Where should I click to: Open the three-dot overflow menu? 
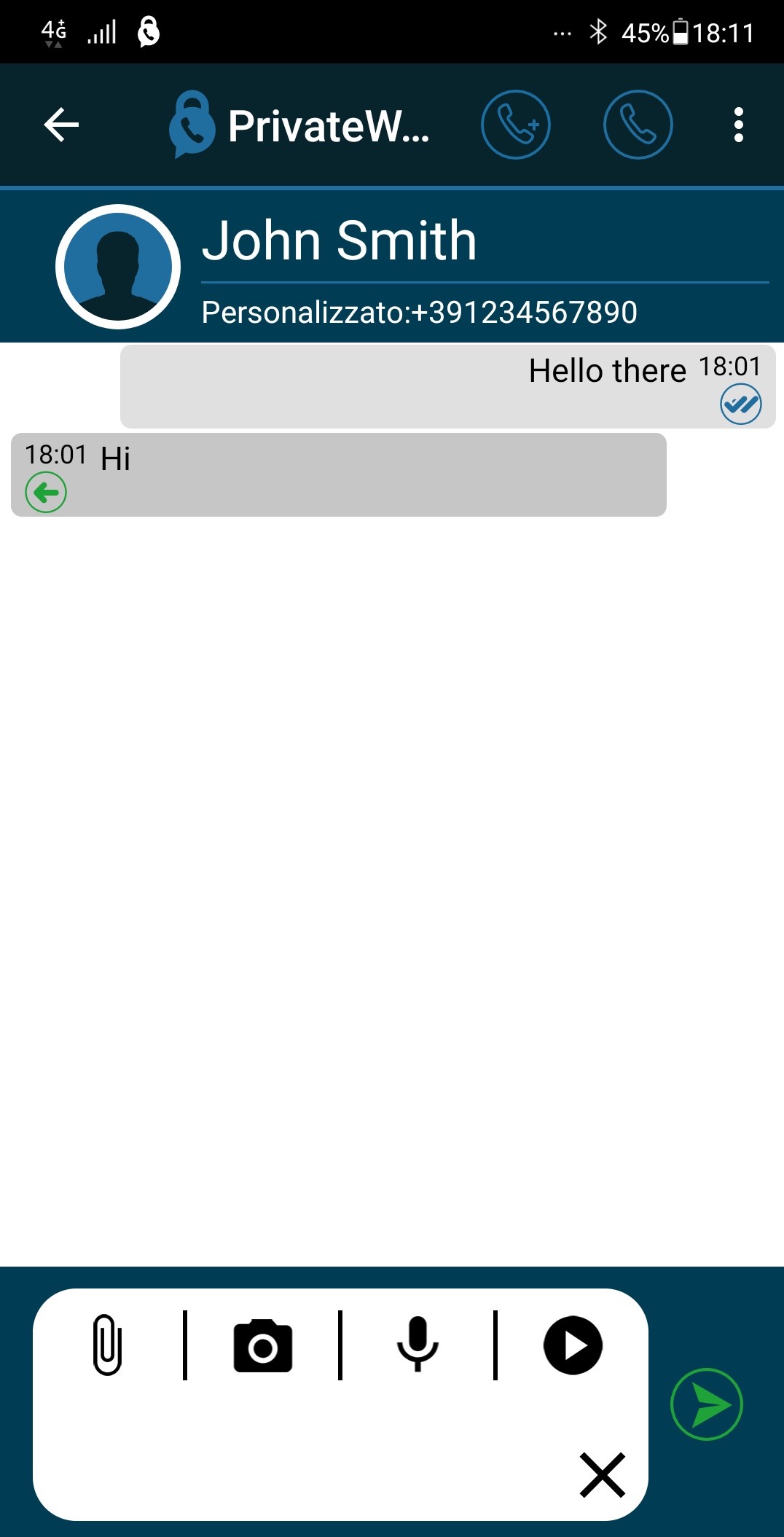pos(738,125)
